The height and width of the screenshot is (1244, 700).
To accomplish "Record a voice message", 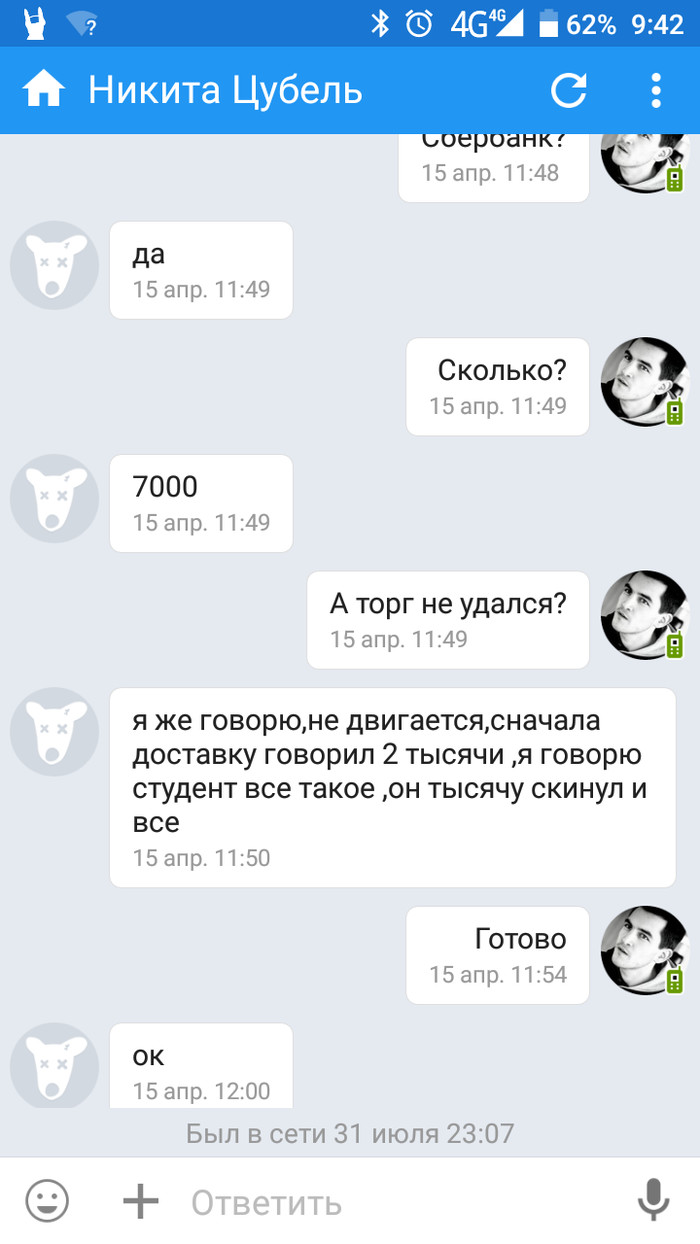I will [653, 1200].
